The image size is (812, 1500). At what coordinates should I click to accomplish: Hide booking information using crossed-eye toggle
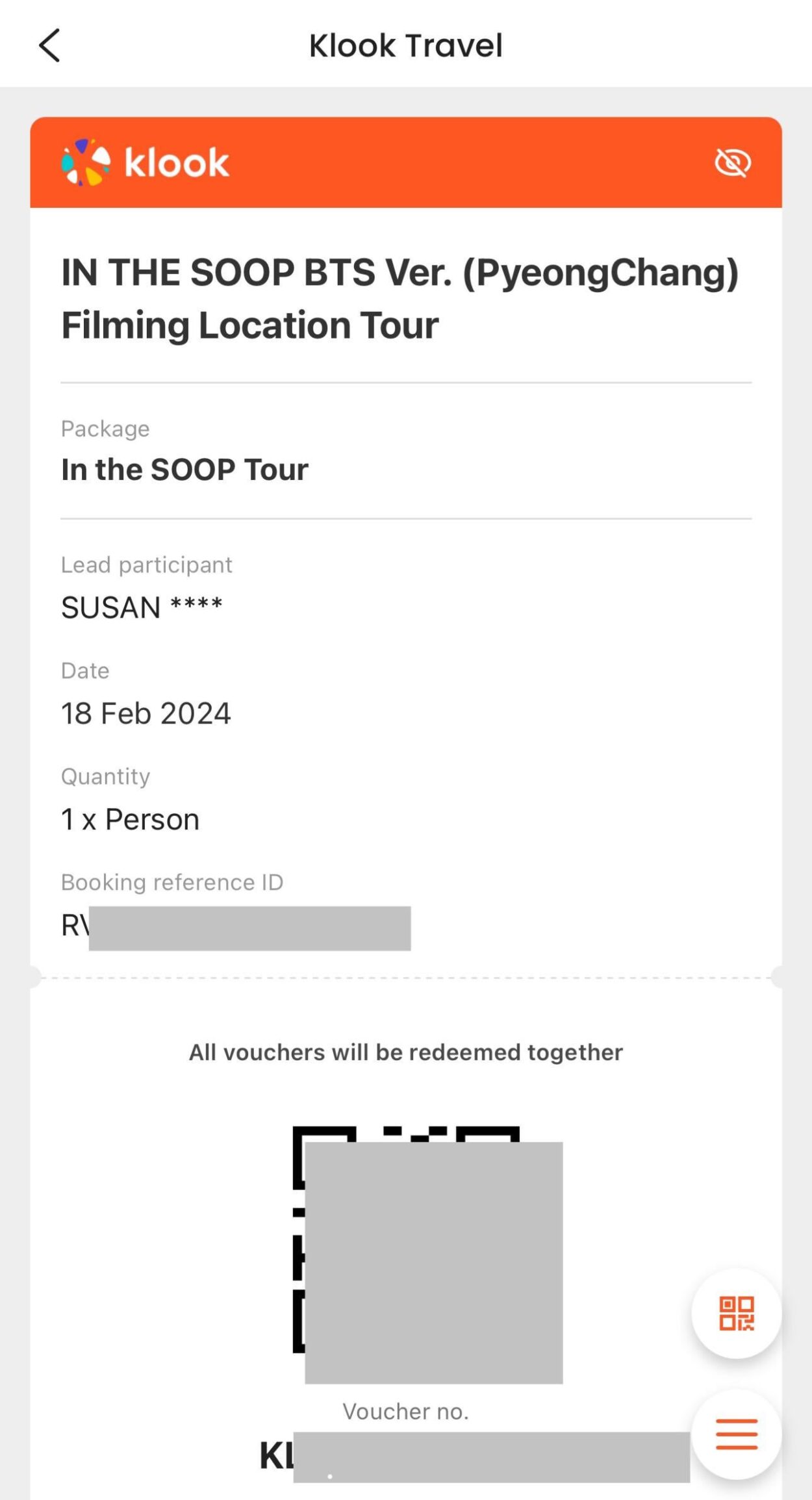[733, 163]
